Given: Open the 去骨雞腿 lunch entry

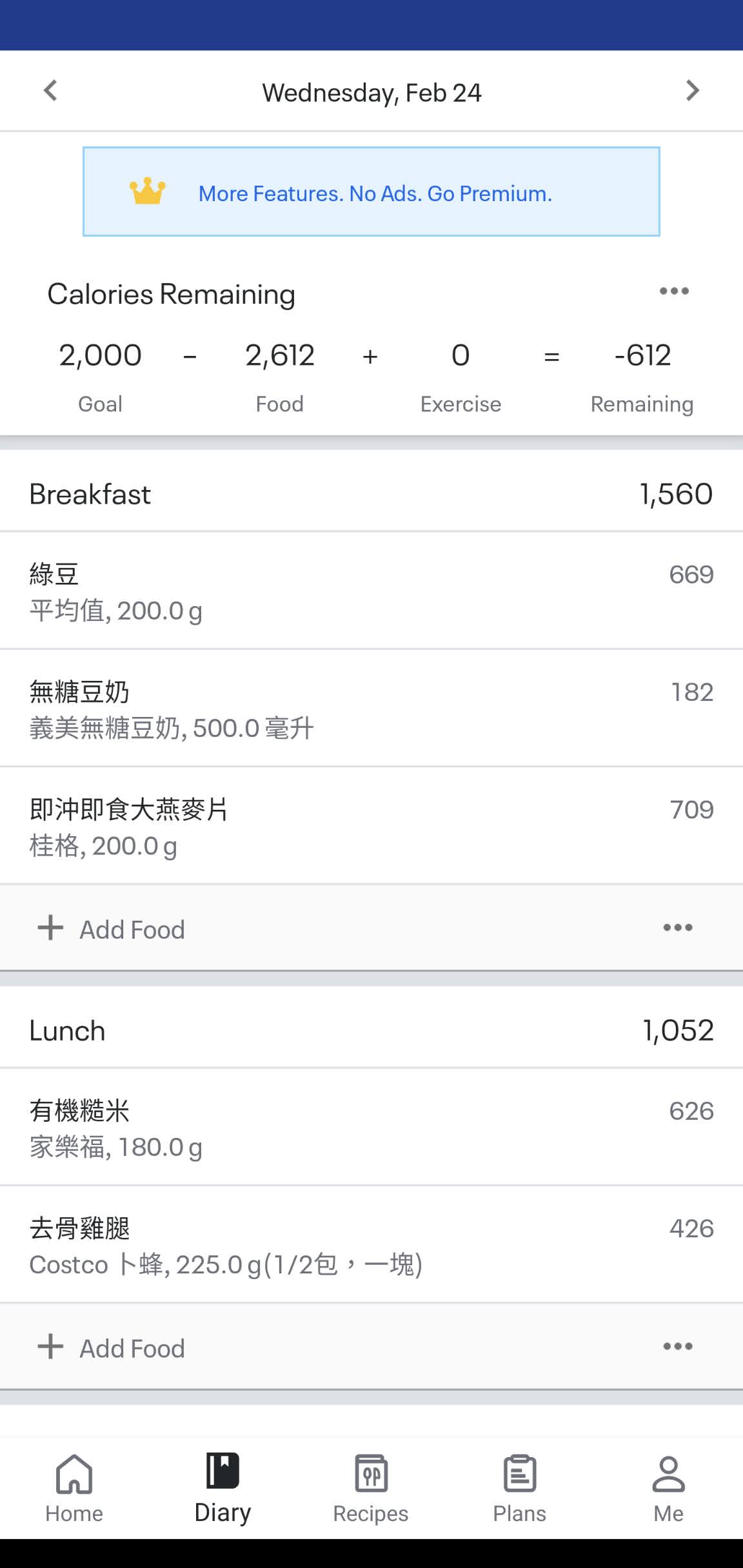Looking at the screenshot, I should click(x=371, y=1245).
